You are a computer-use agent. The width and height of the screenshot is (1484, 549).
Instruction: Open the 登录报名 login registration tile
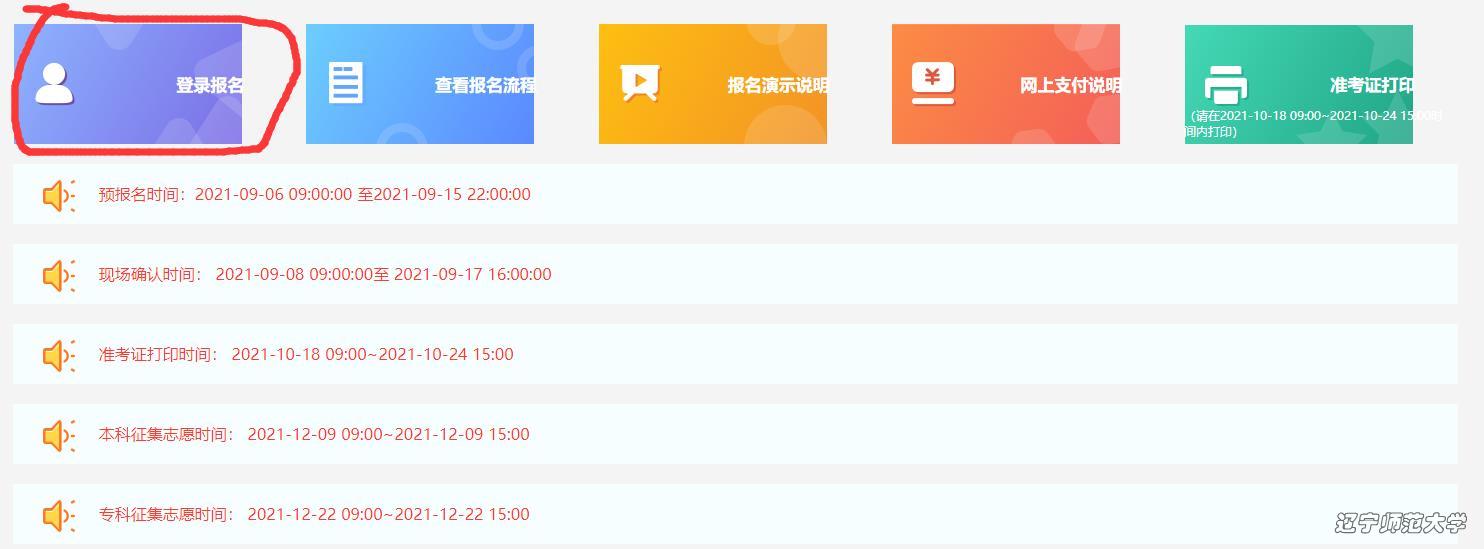[x=127, y=84]
